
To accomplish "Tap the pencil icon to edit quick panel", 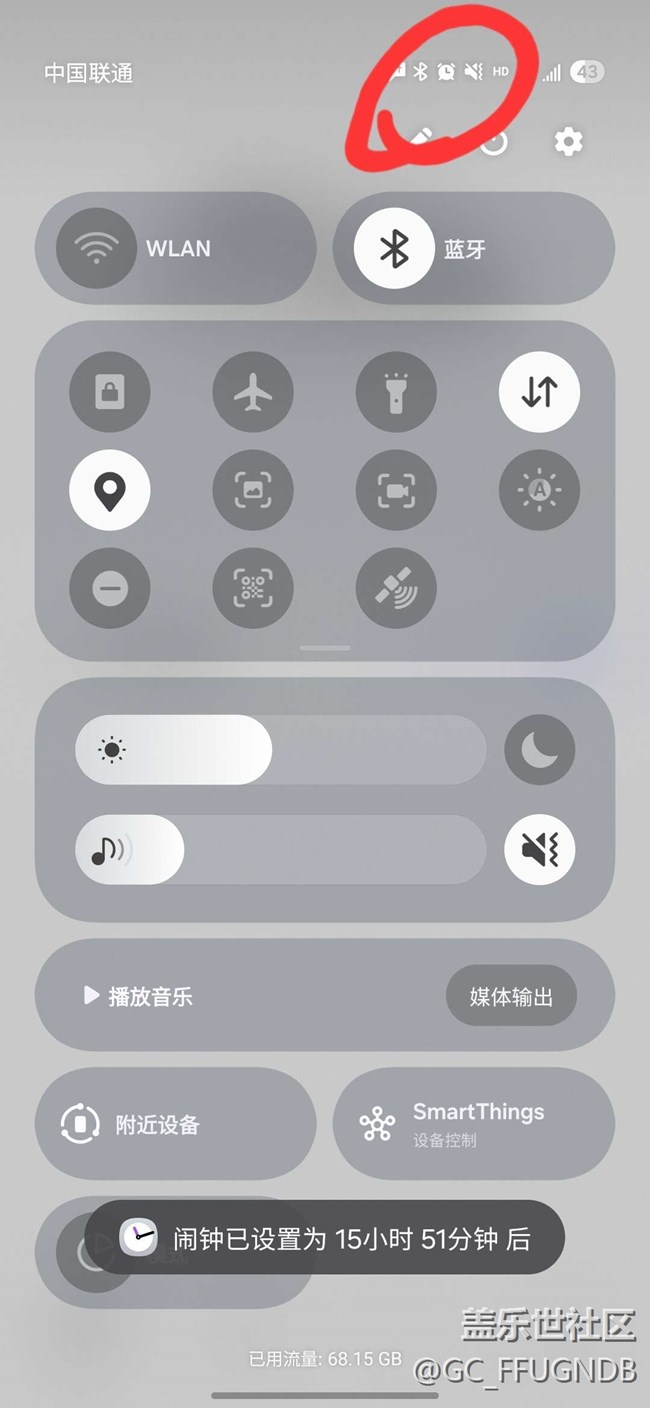I will [422, 138].
